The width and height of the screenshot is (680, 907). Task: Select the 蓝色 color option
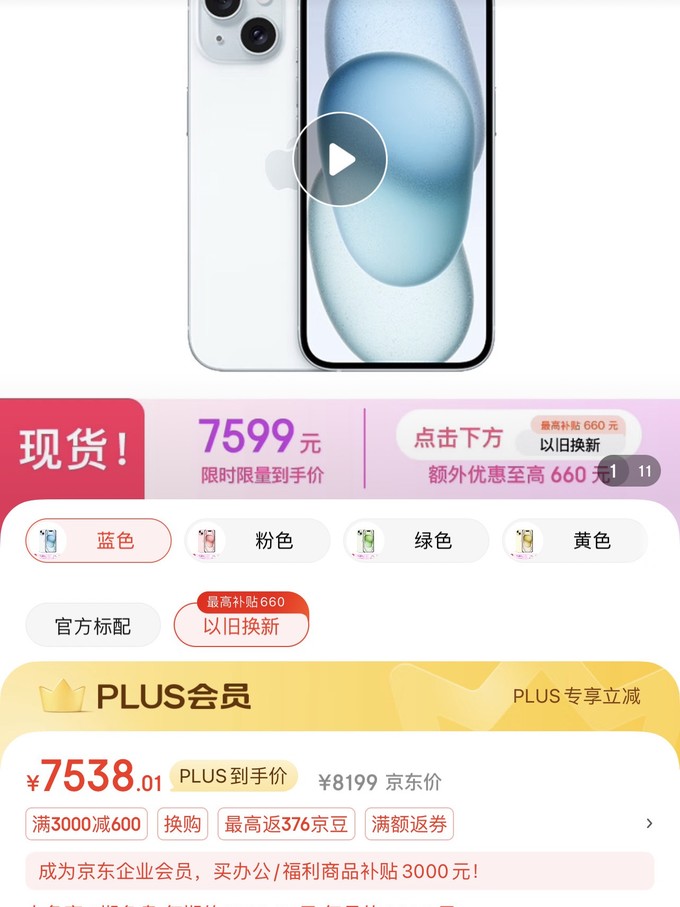[98, 541]
